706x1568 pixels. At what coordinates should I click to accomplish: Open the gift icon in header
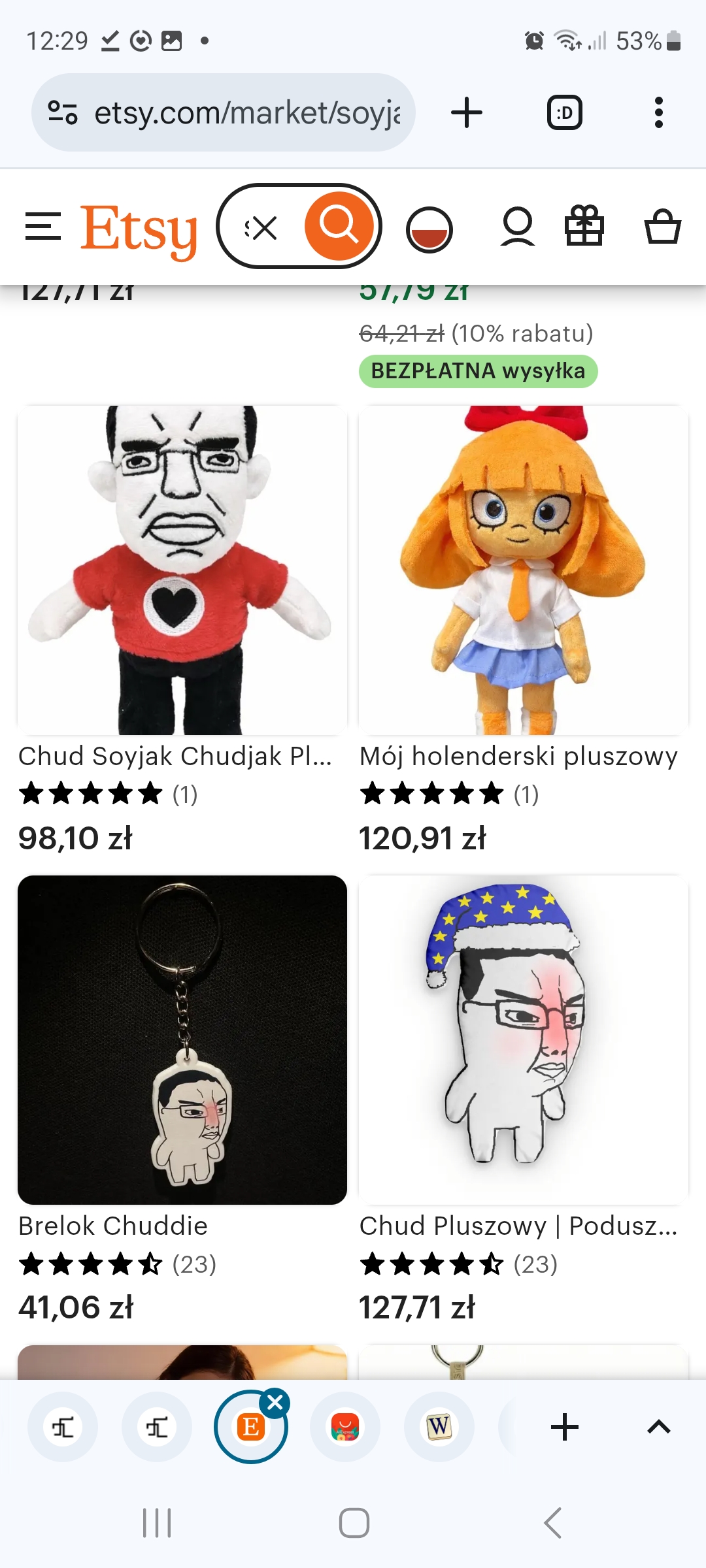pyautogui.click(x=584, y=226)
